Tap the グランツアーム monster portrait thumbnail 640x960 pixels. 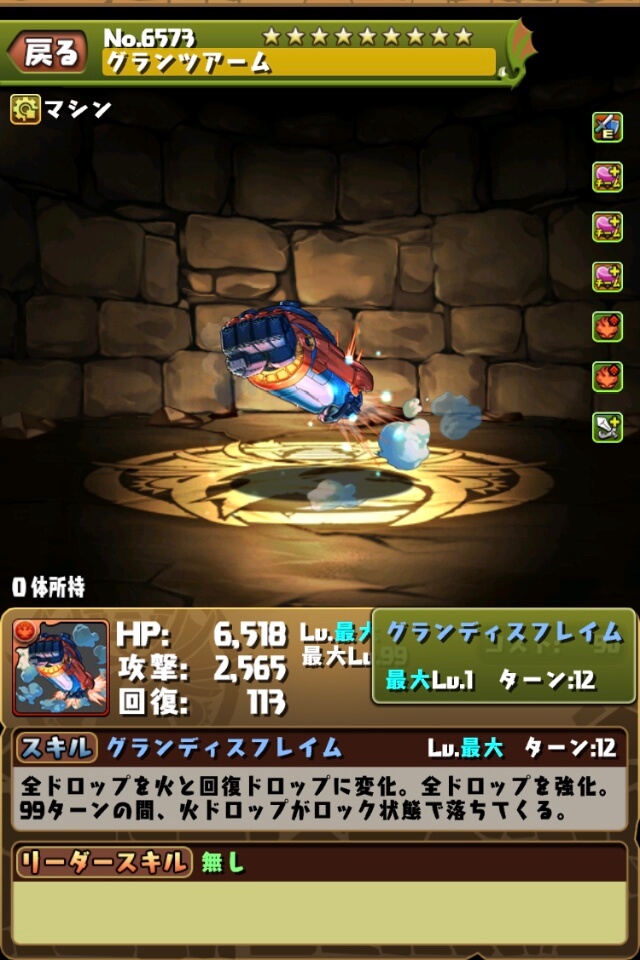60,667
